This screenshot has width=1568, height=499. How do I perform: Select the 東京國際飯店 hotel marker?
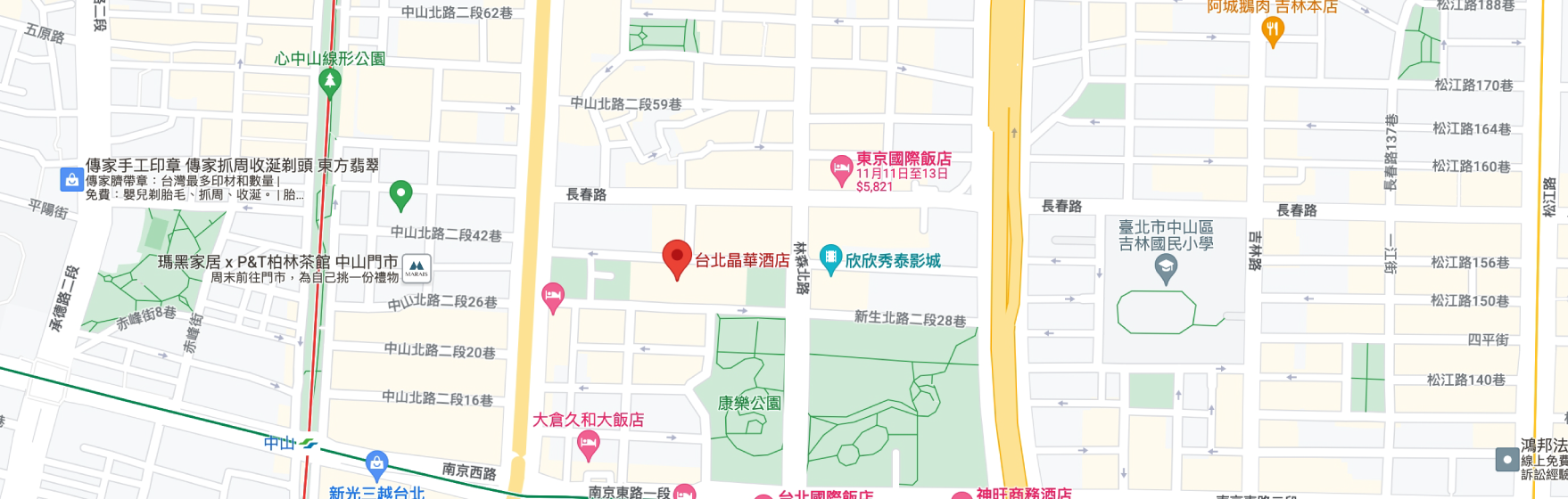[841, 169]
